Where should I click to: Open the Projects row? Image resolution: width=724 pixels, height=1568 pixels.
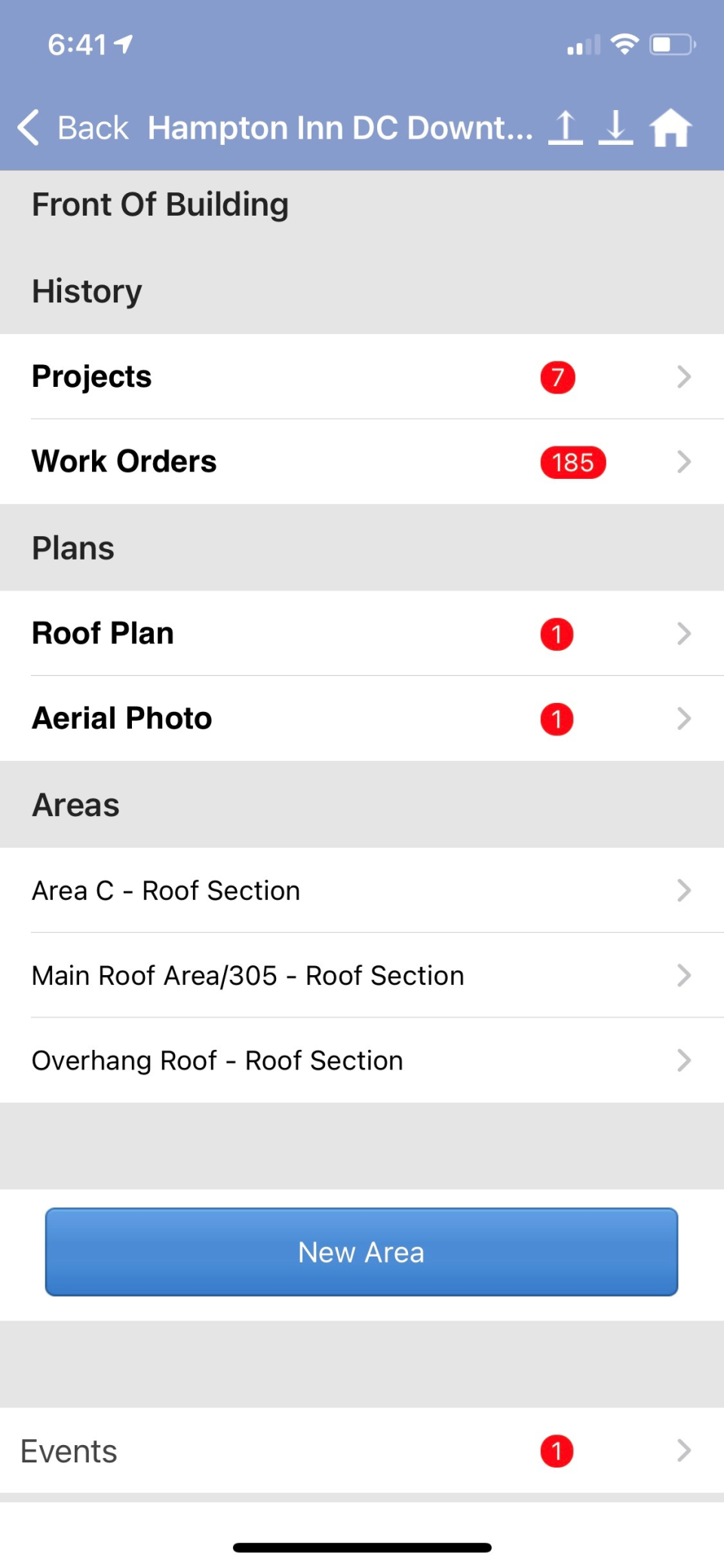click(362, 376)
